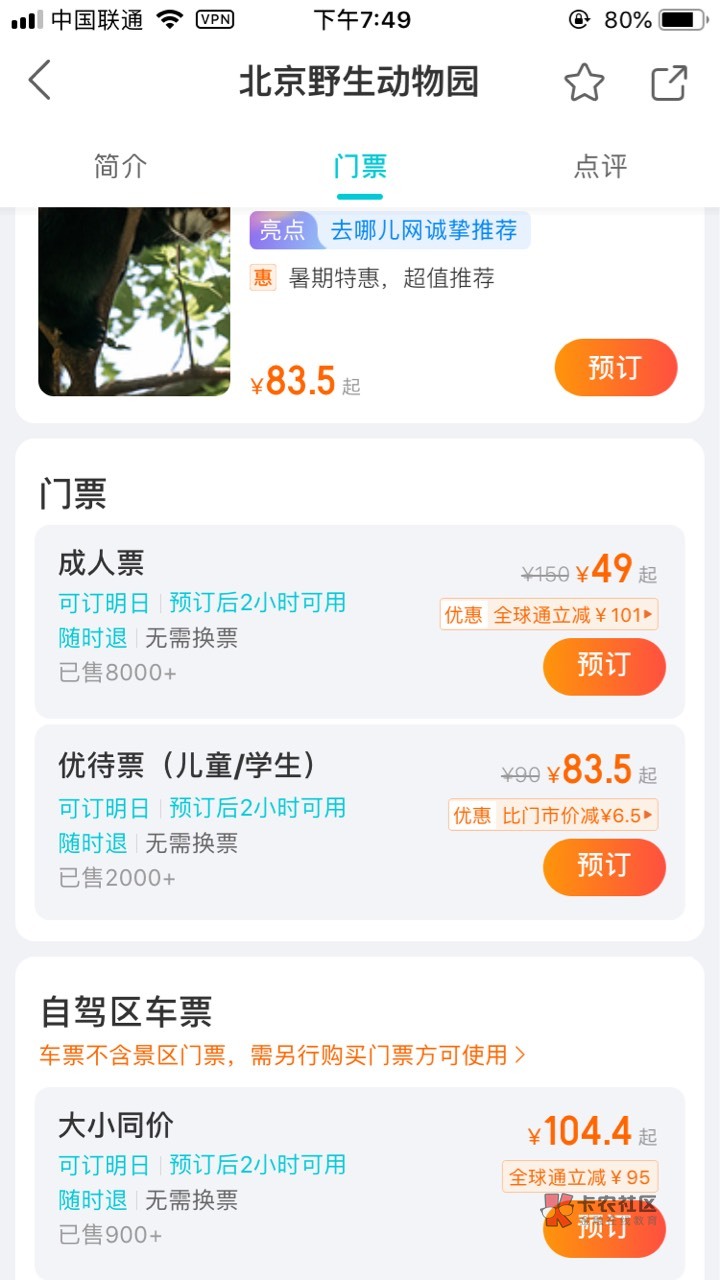Tap 预订 on the ¥83.5 暑期特惠 package

pyautogui.click(x=616, y=367)
